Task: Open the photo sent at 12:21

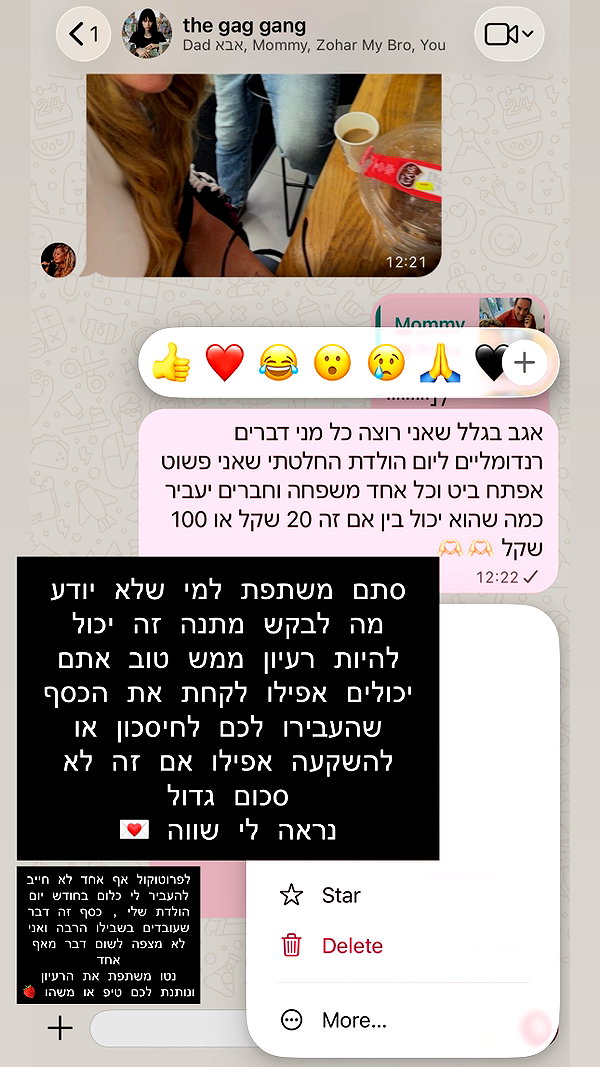Action: [264, 175]
